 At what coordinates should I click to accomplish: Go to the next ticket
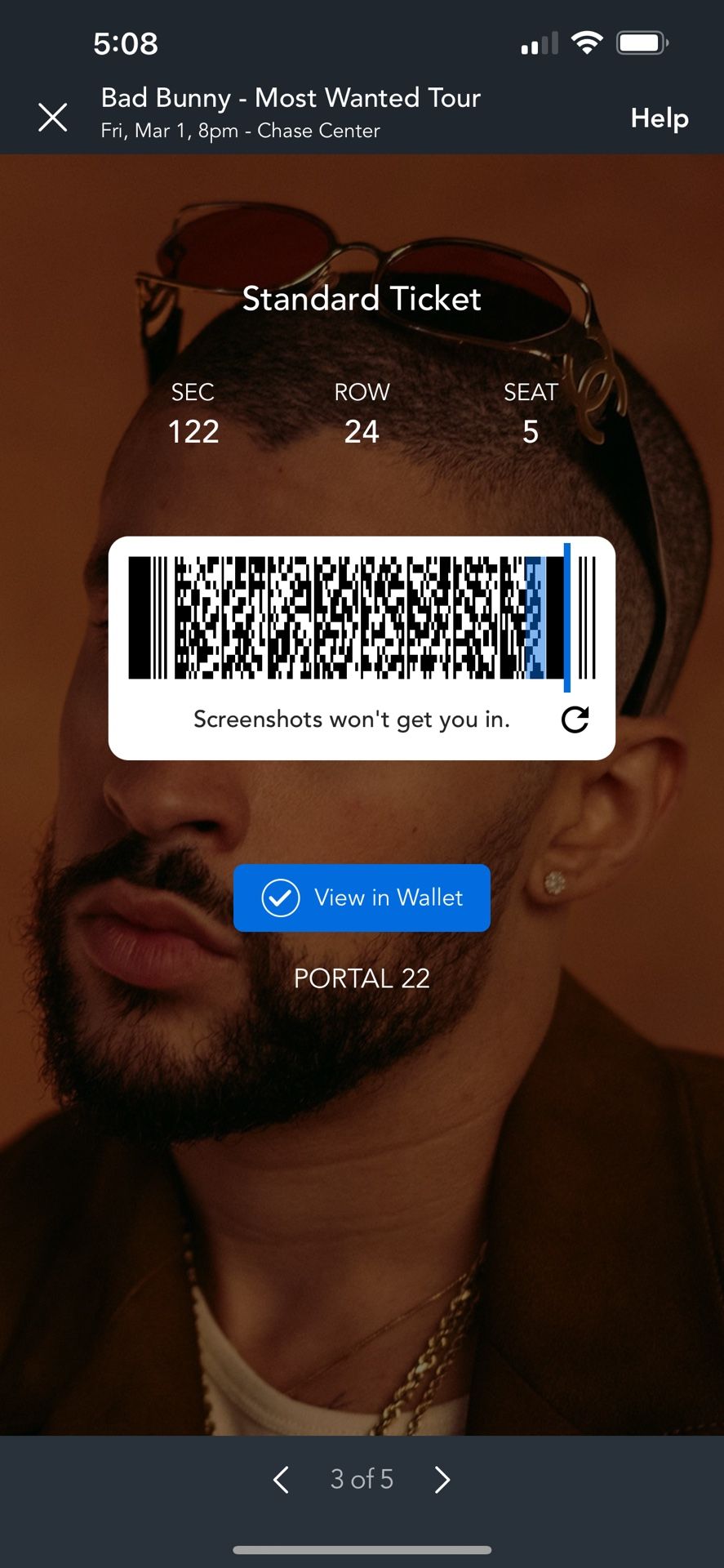pos(442,1479)
